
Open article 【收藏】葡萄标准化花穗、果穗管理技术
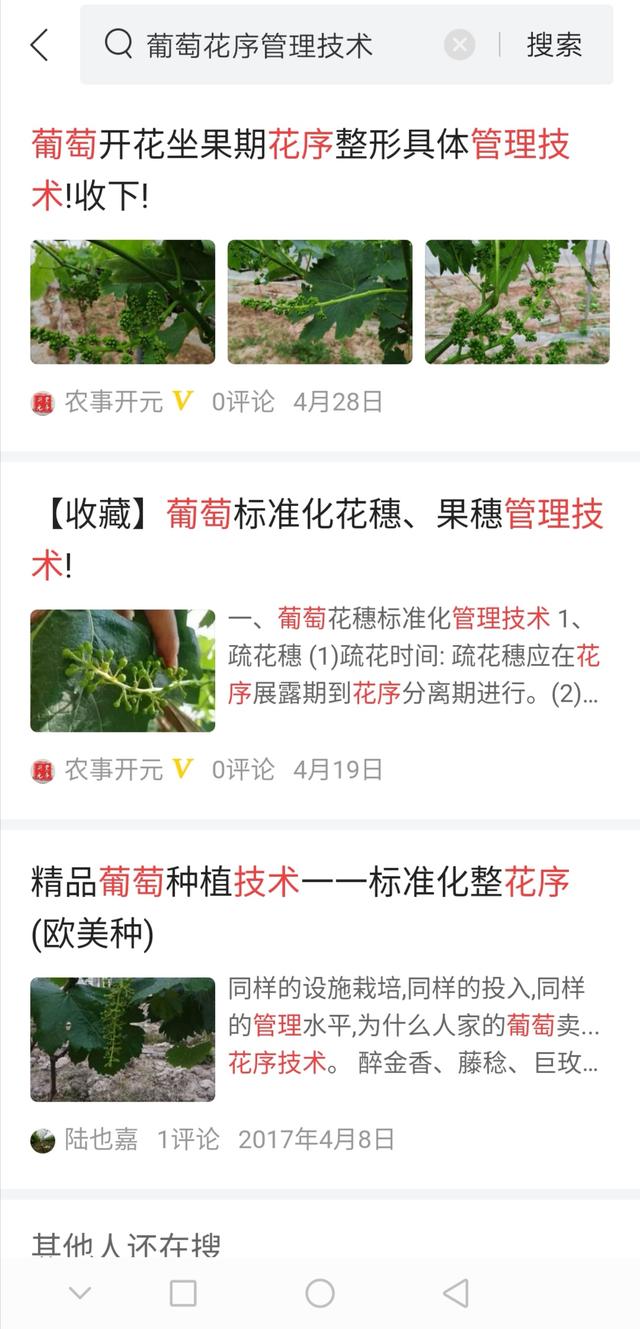(318, 540)
